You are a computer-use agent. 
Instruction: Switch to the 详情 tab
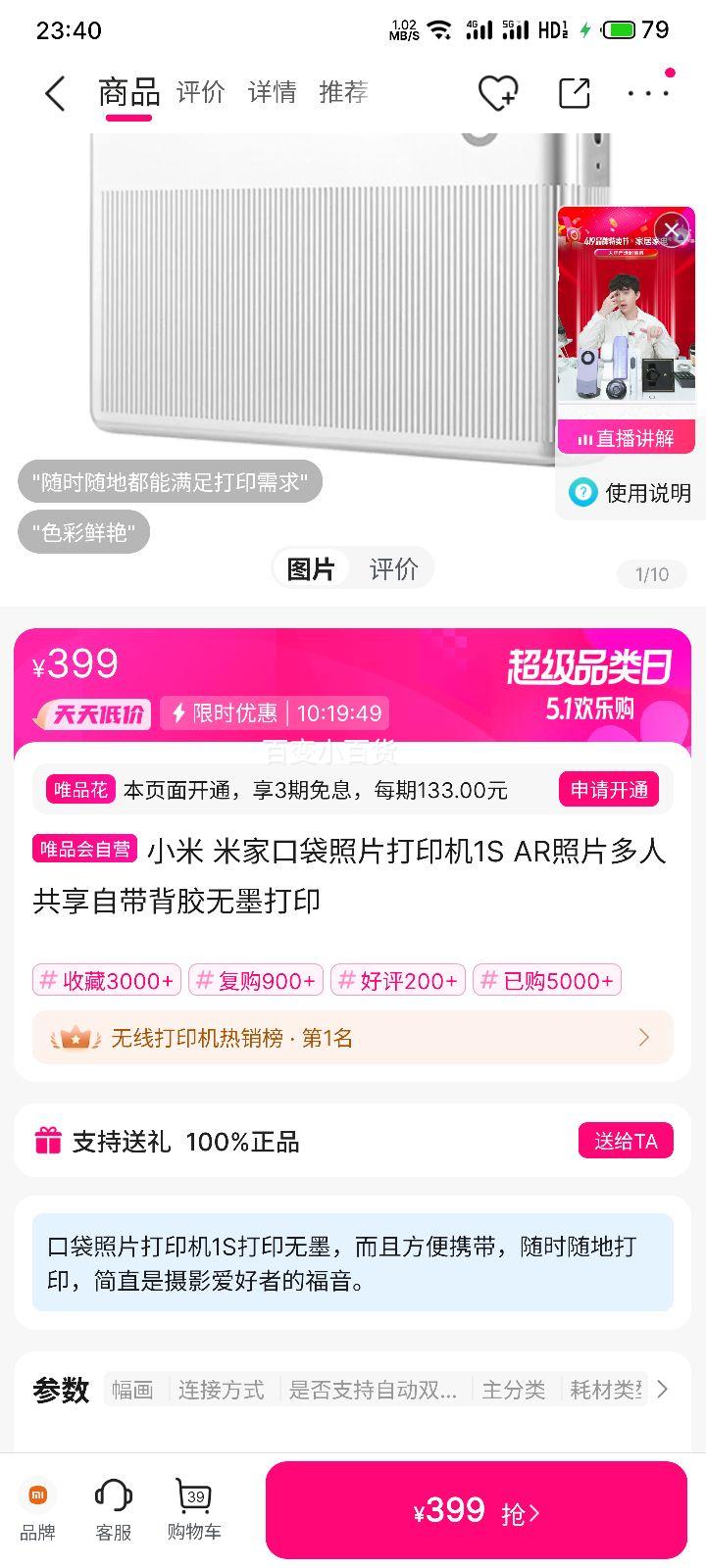coord(272,93)
